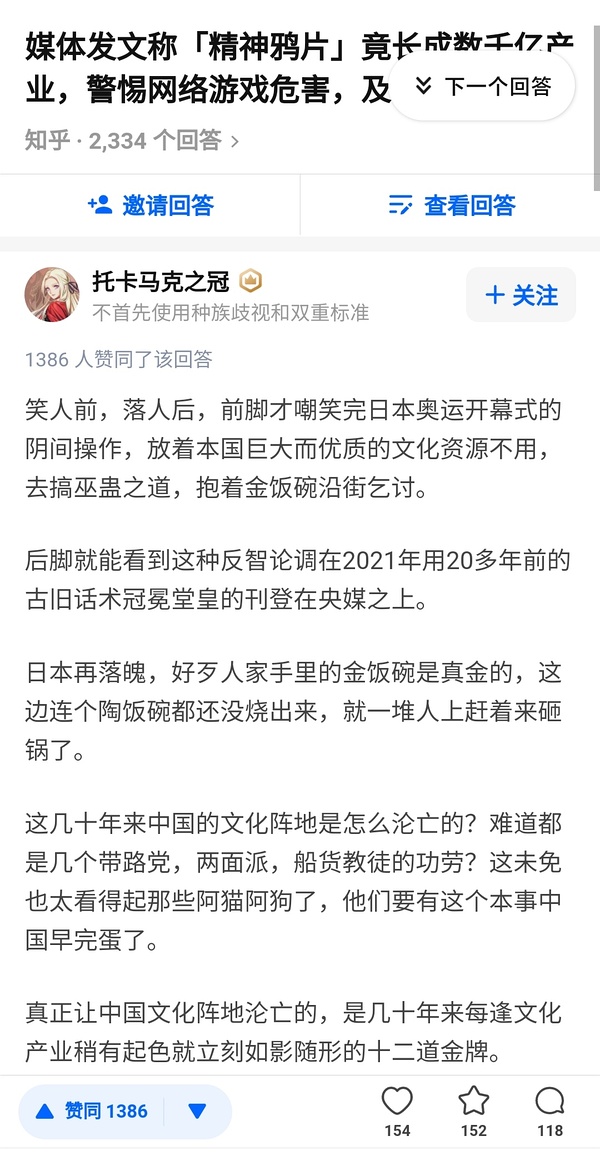600x1161 pixels.
Task: Like the answer with the heart icon
Action: 397,1103
